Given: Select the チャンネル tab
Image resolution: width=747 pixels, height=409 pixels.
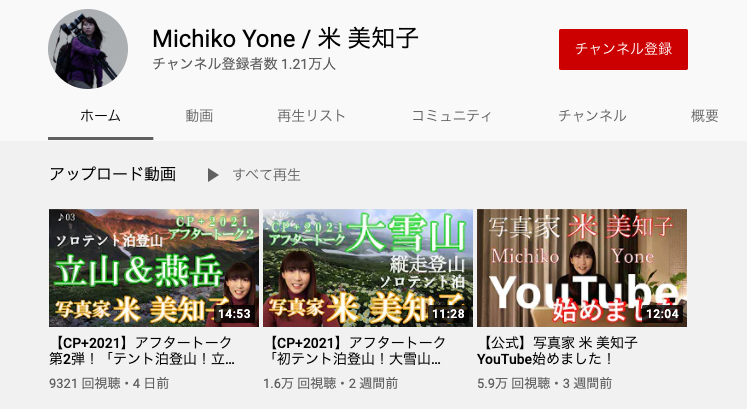Looking at the screenshot, I should coord(592,116).
